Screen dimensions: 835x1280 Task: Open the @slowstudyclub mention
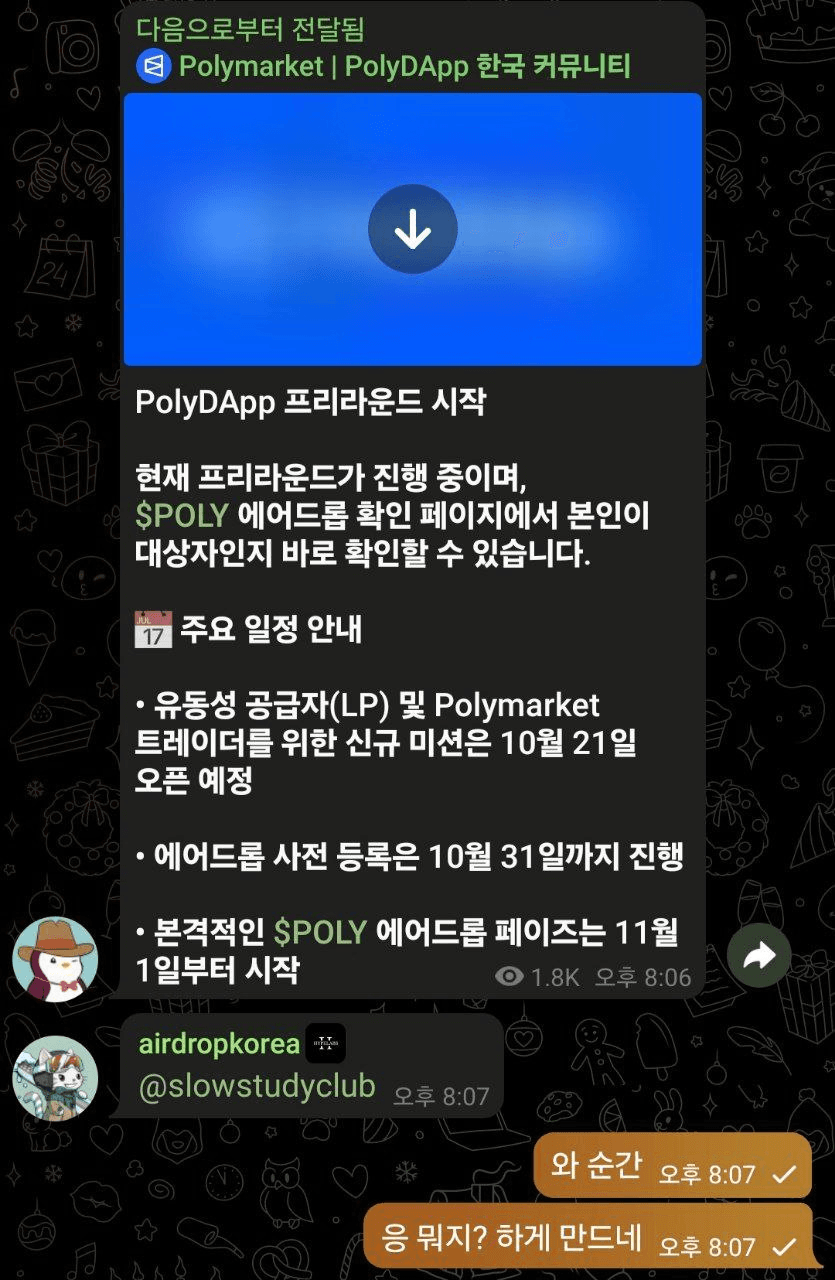pos(257,1086)
